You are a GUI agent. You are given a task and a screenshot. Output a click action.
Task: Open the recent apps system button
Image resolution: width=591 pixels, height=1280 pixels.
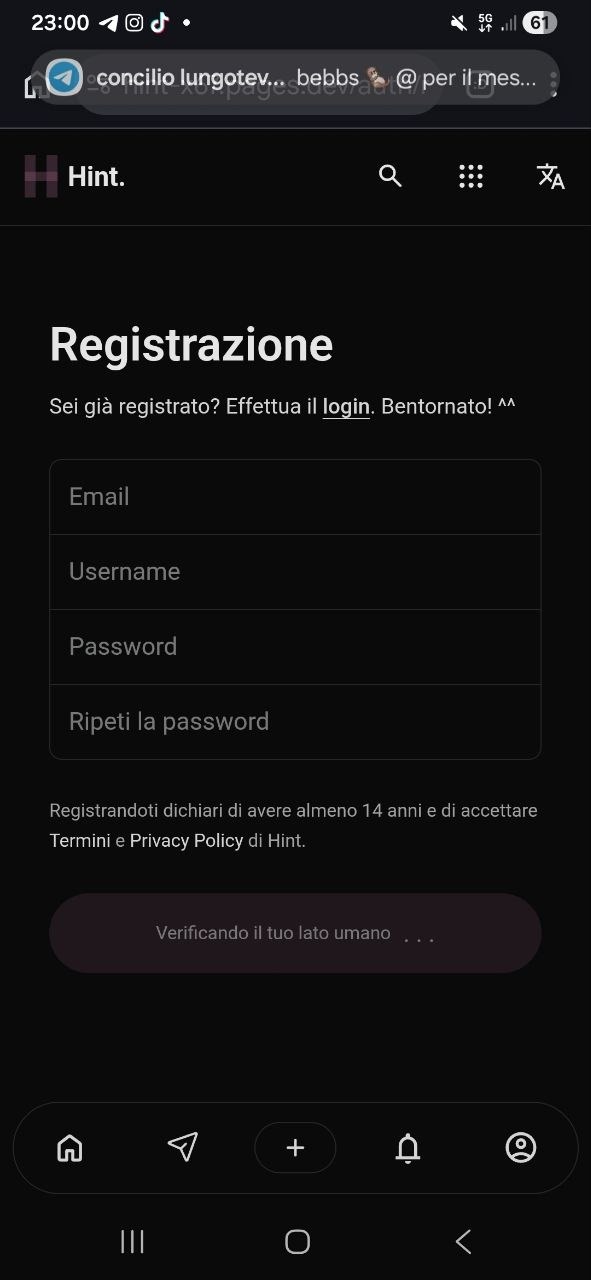click(132, 1242)
